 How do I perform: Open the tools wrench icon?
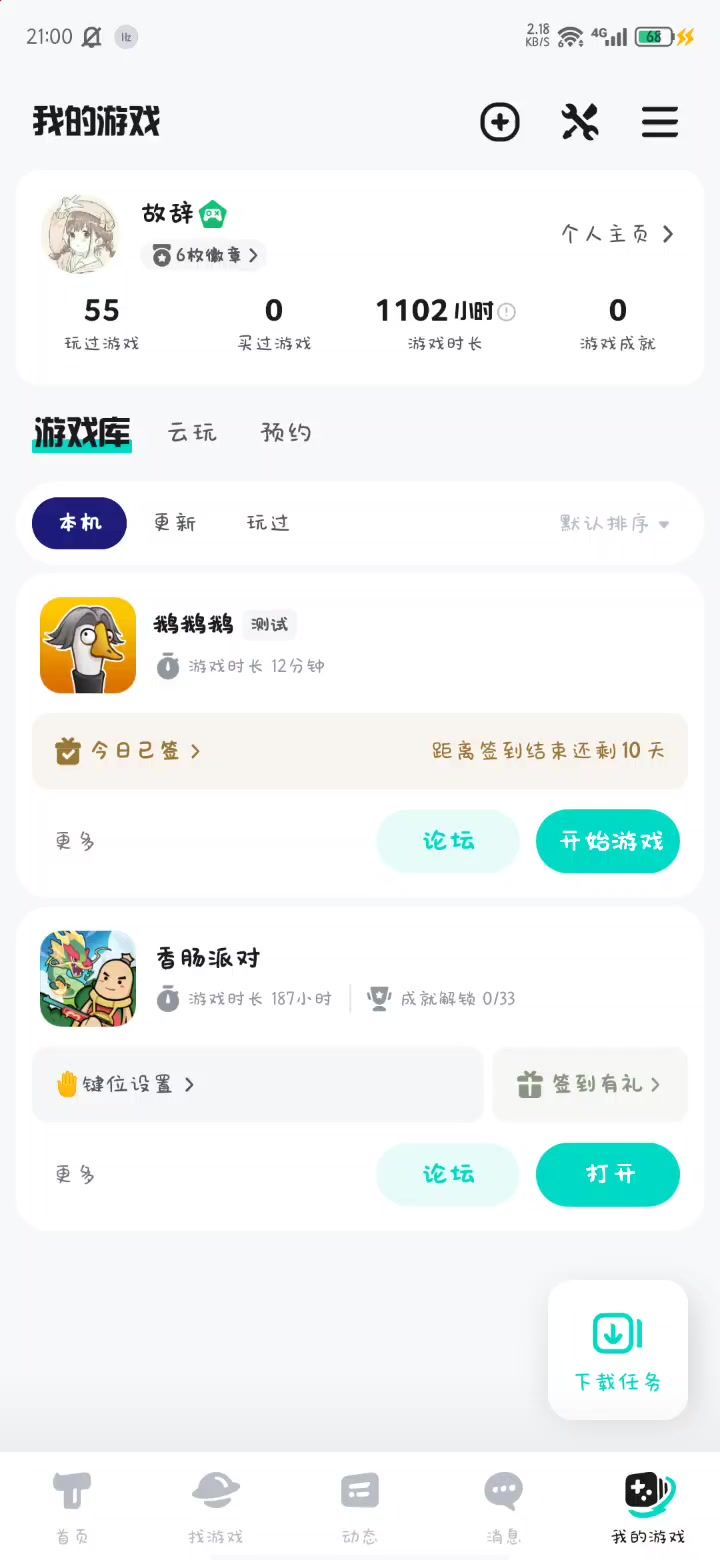[x=579, y=122]
